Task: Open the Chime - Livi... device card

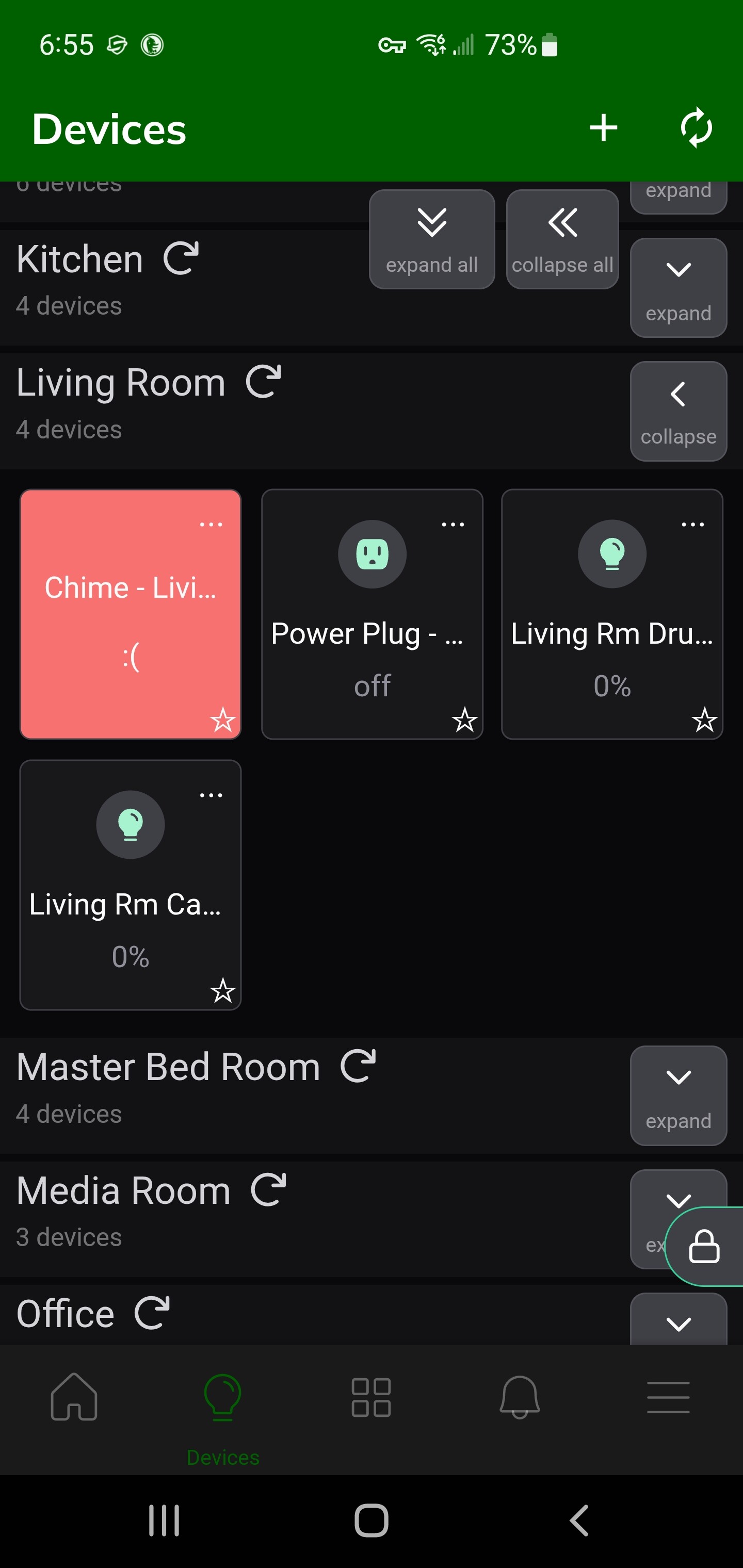Action: 131,615
